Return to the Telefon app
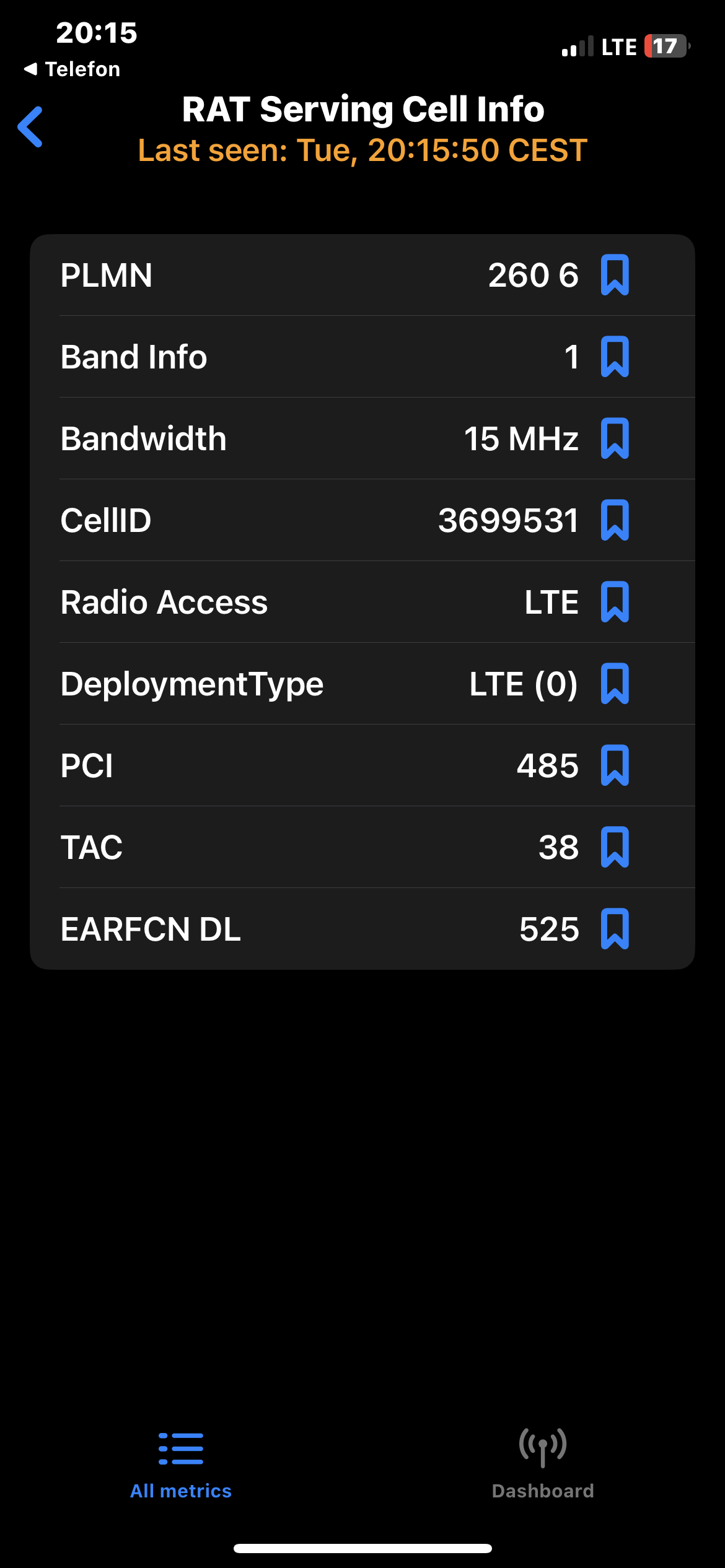Viewport: 725px width, 1568px height. pos(72,69)
